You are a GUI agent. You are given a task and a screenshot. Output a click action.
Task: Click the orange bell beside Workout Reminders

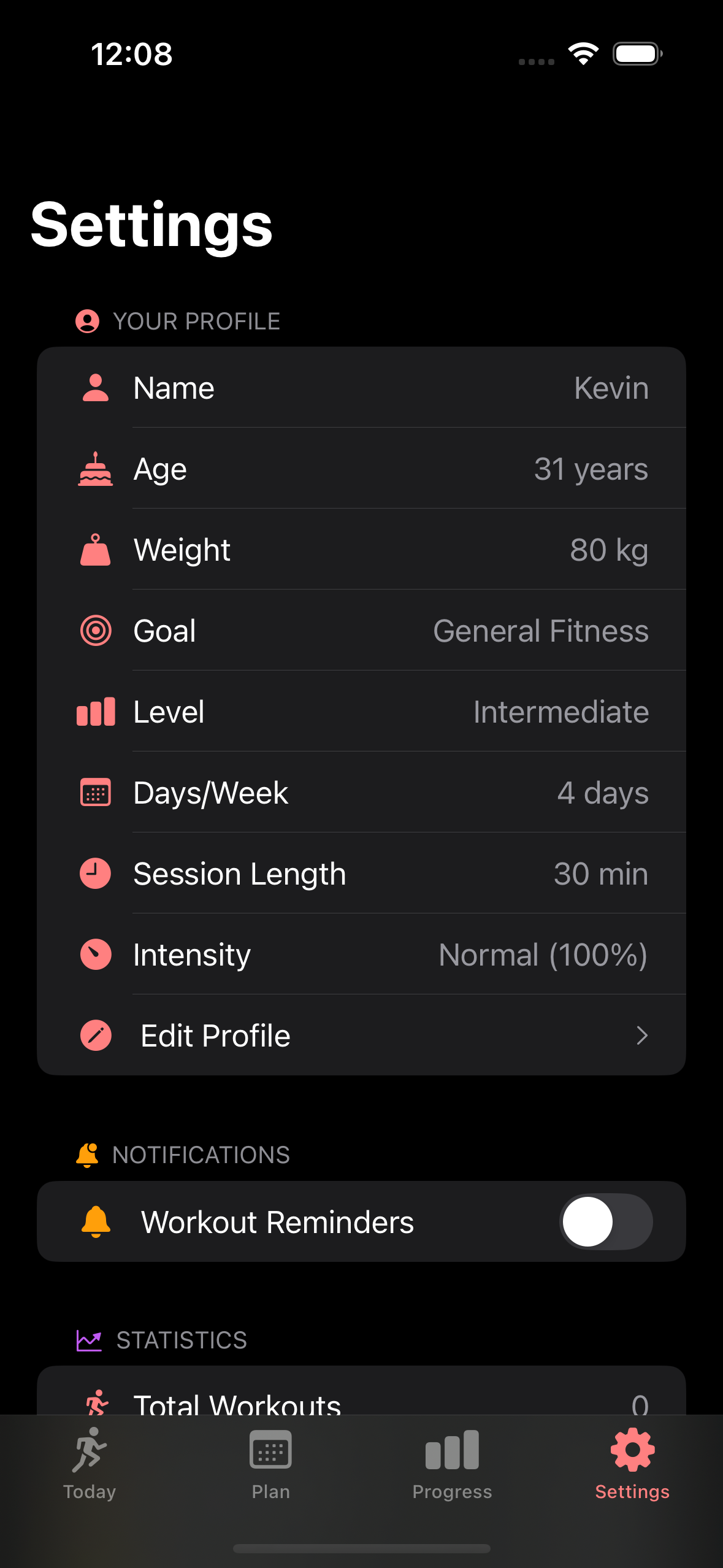click(96, 1221)
